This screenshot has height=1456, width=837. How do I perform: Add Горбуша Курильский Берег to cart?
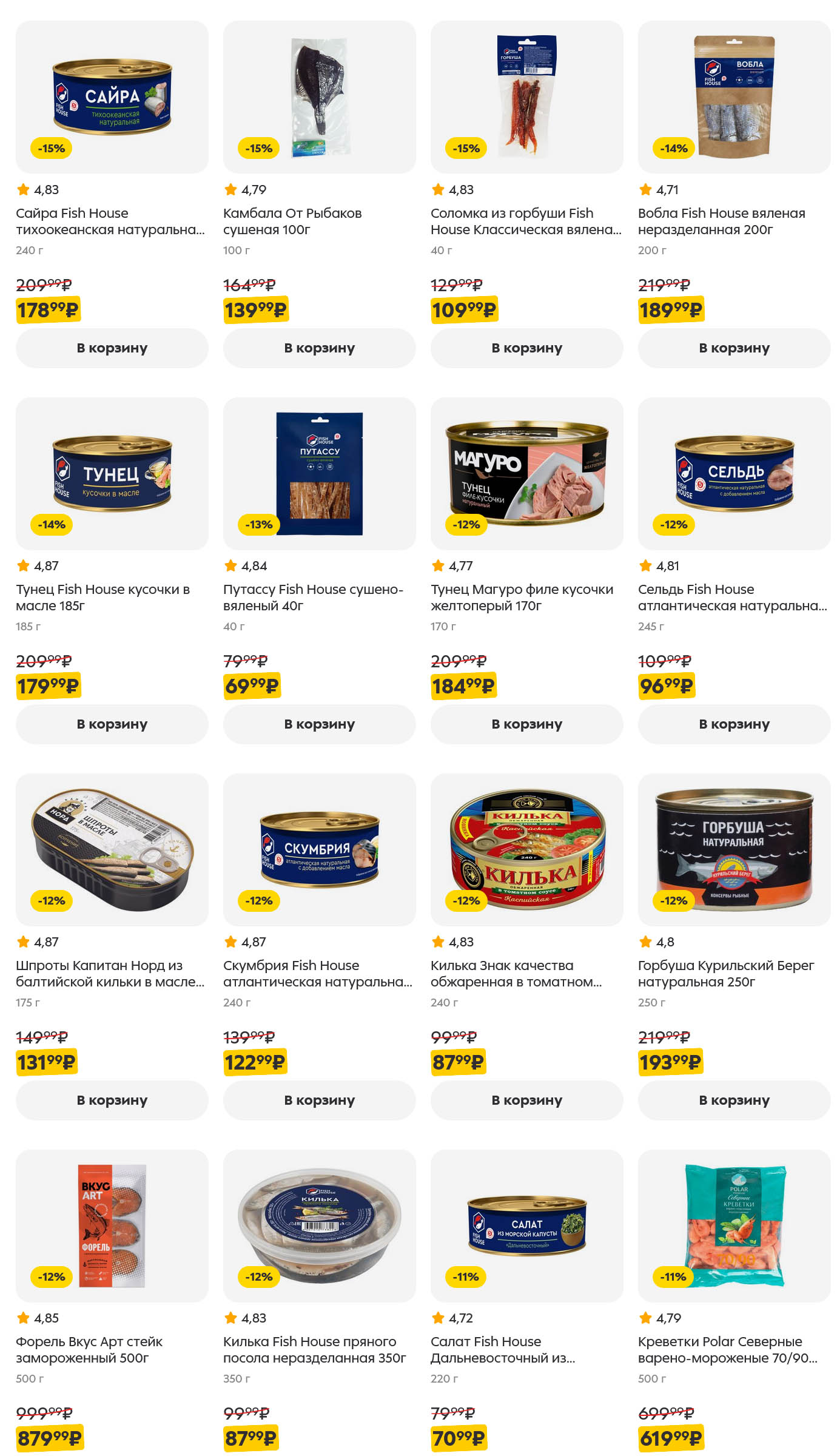(x=734, y=1100)
